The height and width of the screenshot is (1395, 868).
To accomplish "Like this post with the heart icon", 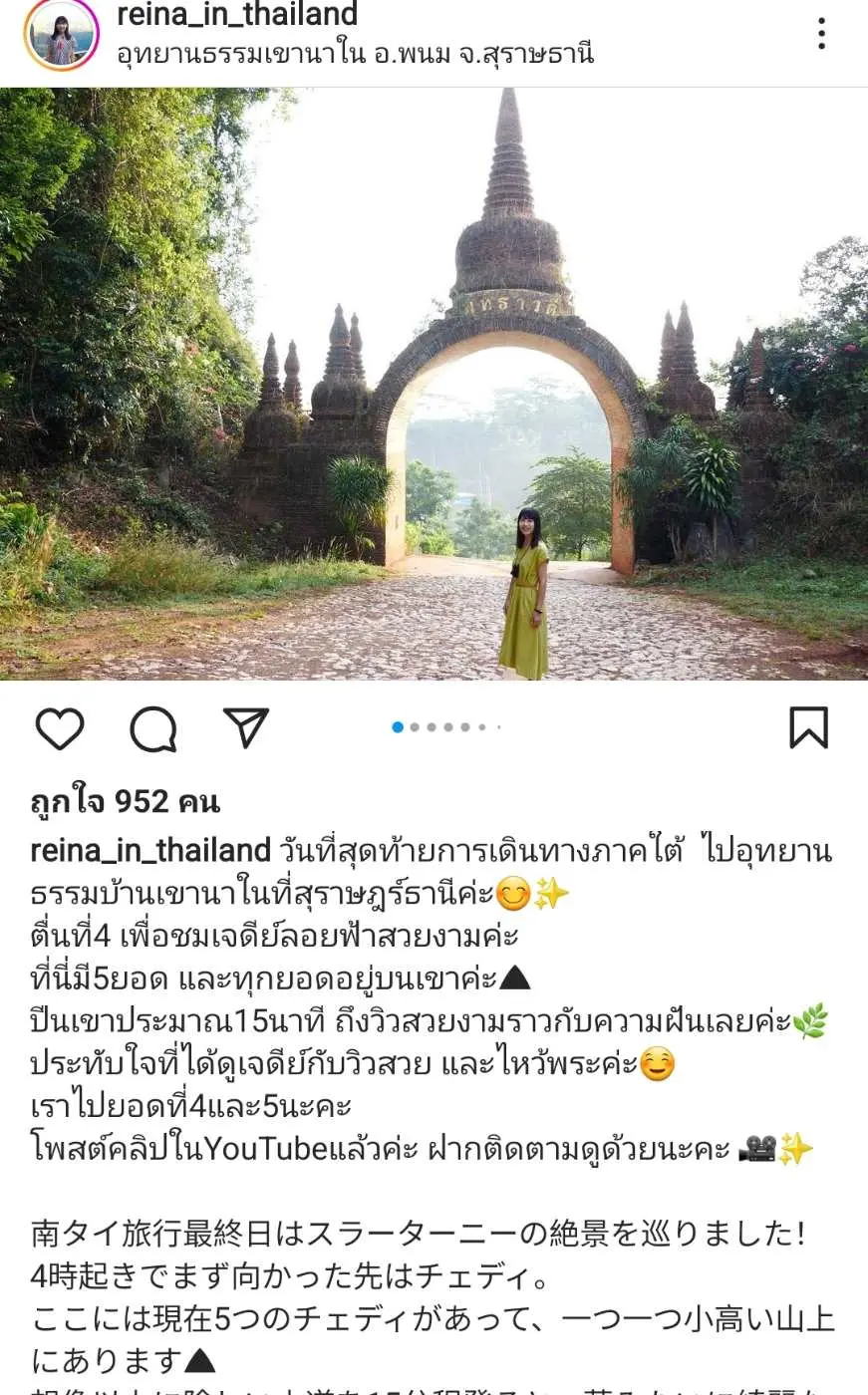I will 60,728.
